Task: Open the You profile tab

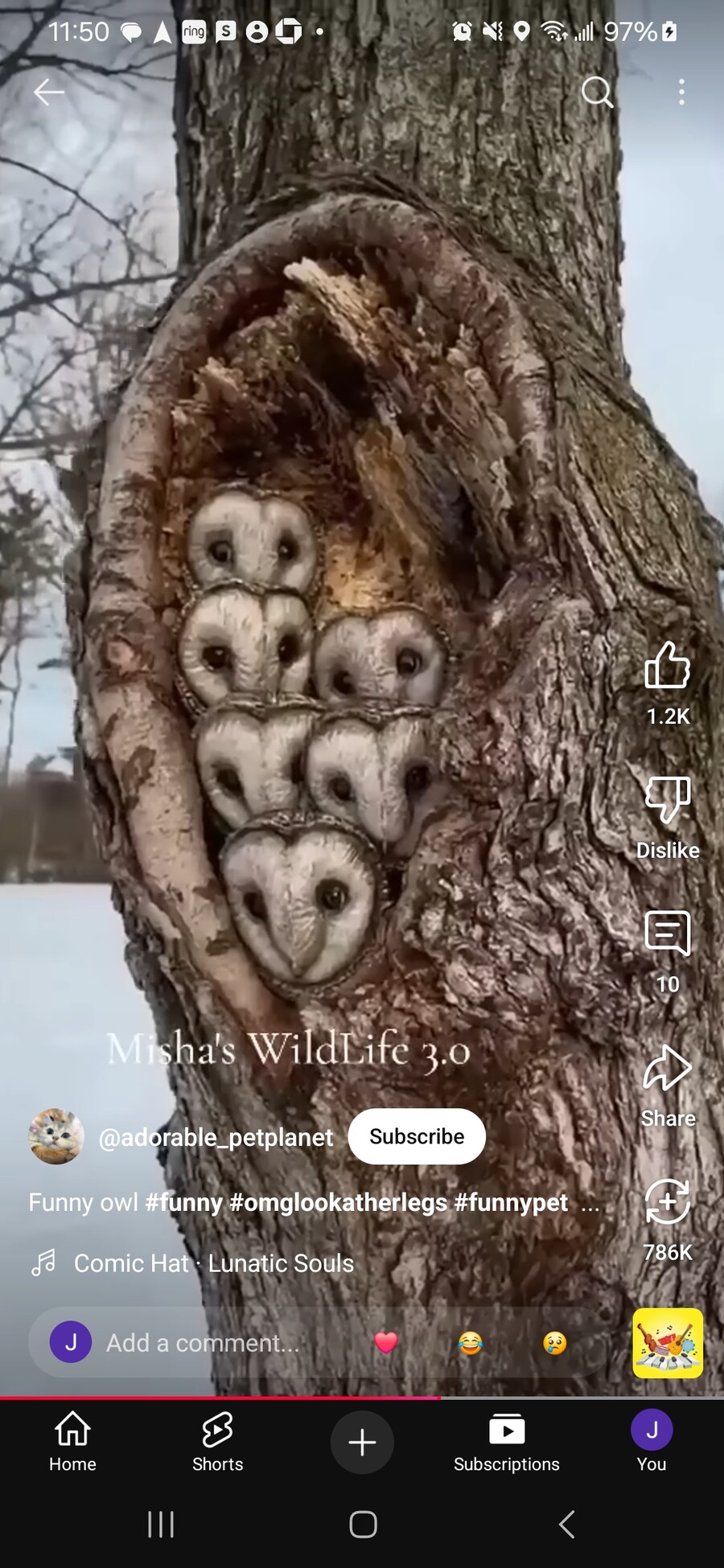Action: click(x=652, y=1442)
